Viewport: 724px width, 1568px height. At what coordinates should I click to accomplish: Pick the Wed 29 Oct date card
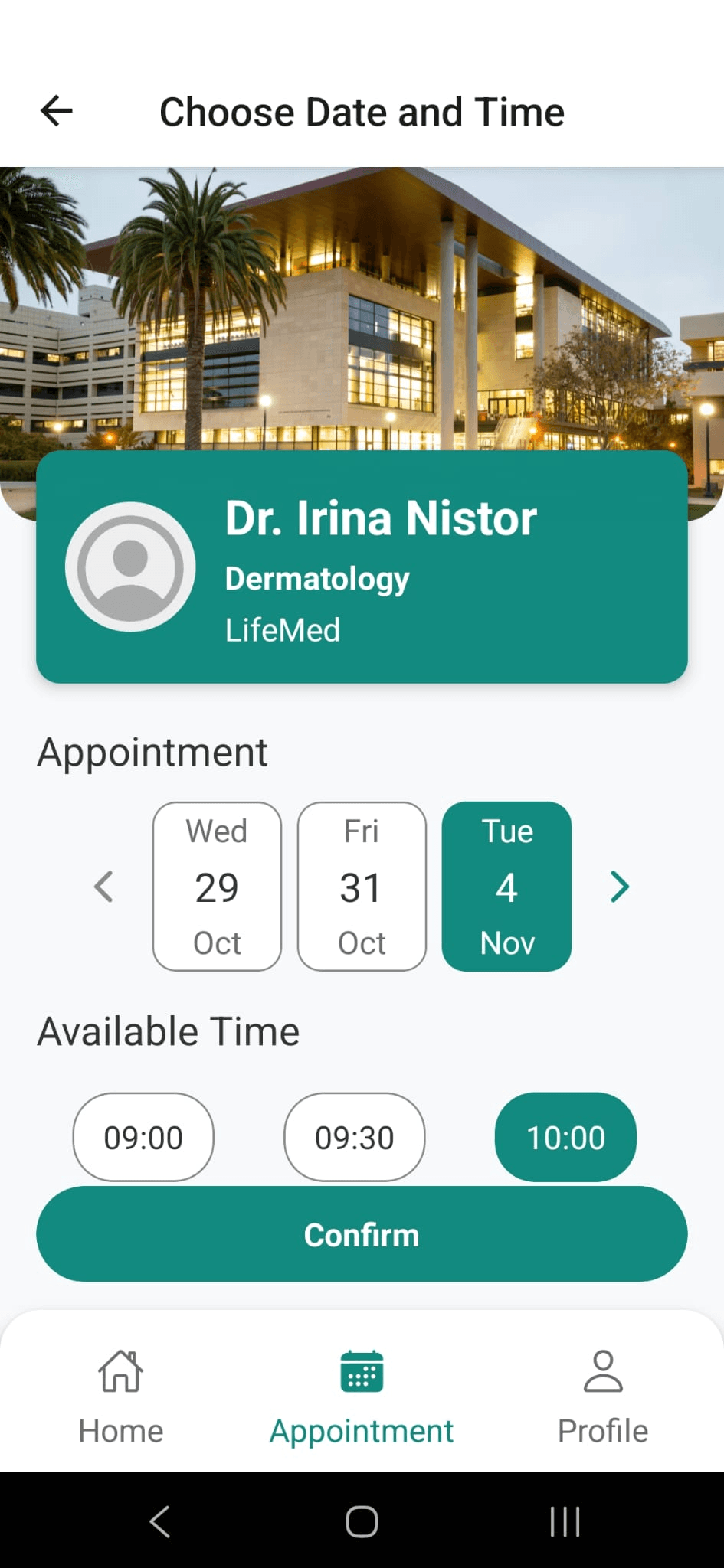(217, 886)
